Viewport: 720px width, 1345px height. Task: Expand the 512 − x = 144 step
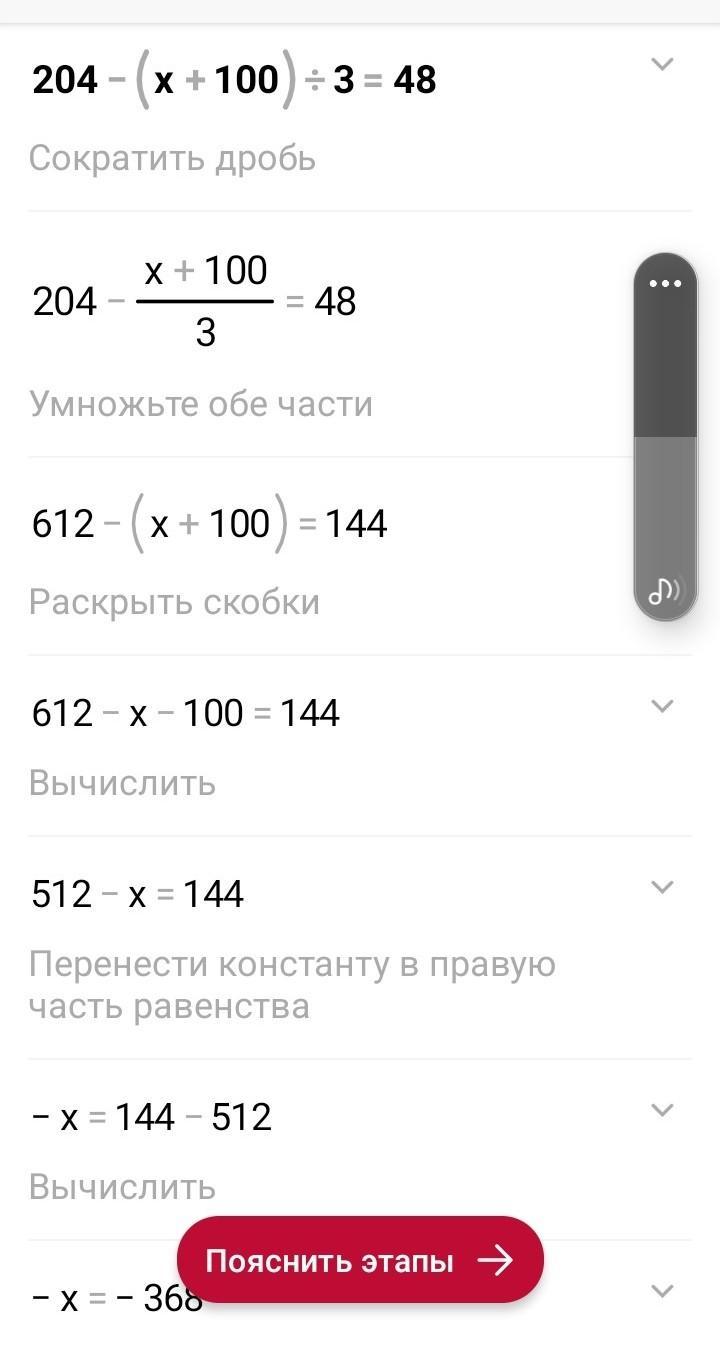tap(662, 887)
